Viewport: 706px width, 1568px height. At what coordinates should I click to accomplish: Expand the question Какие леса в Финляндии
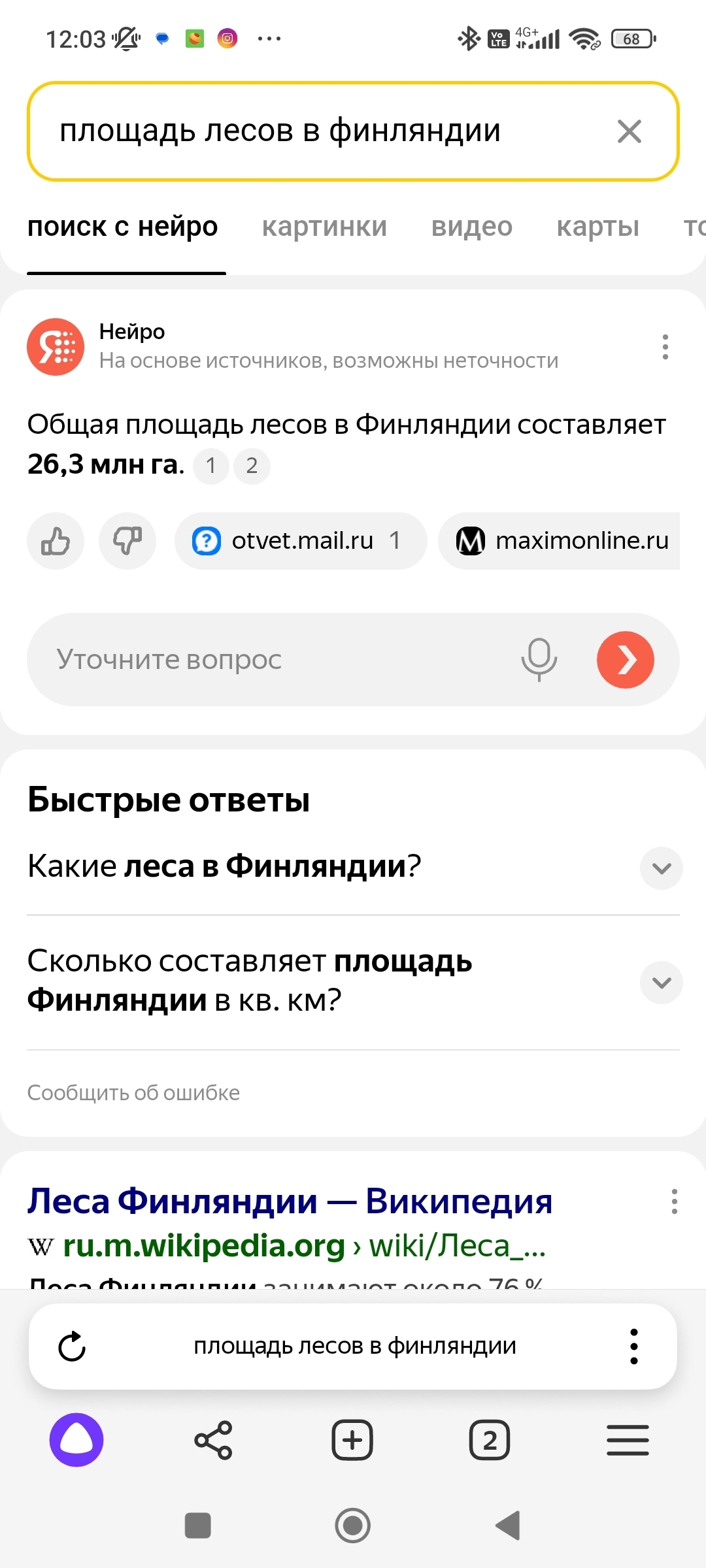click(662, 868)
